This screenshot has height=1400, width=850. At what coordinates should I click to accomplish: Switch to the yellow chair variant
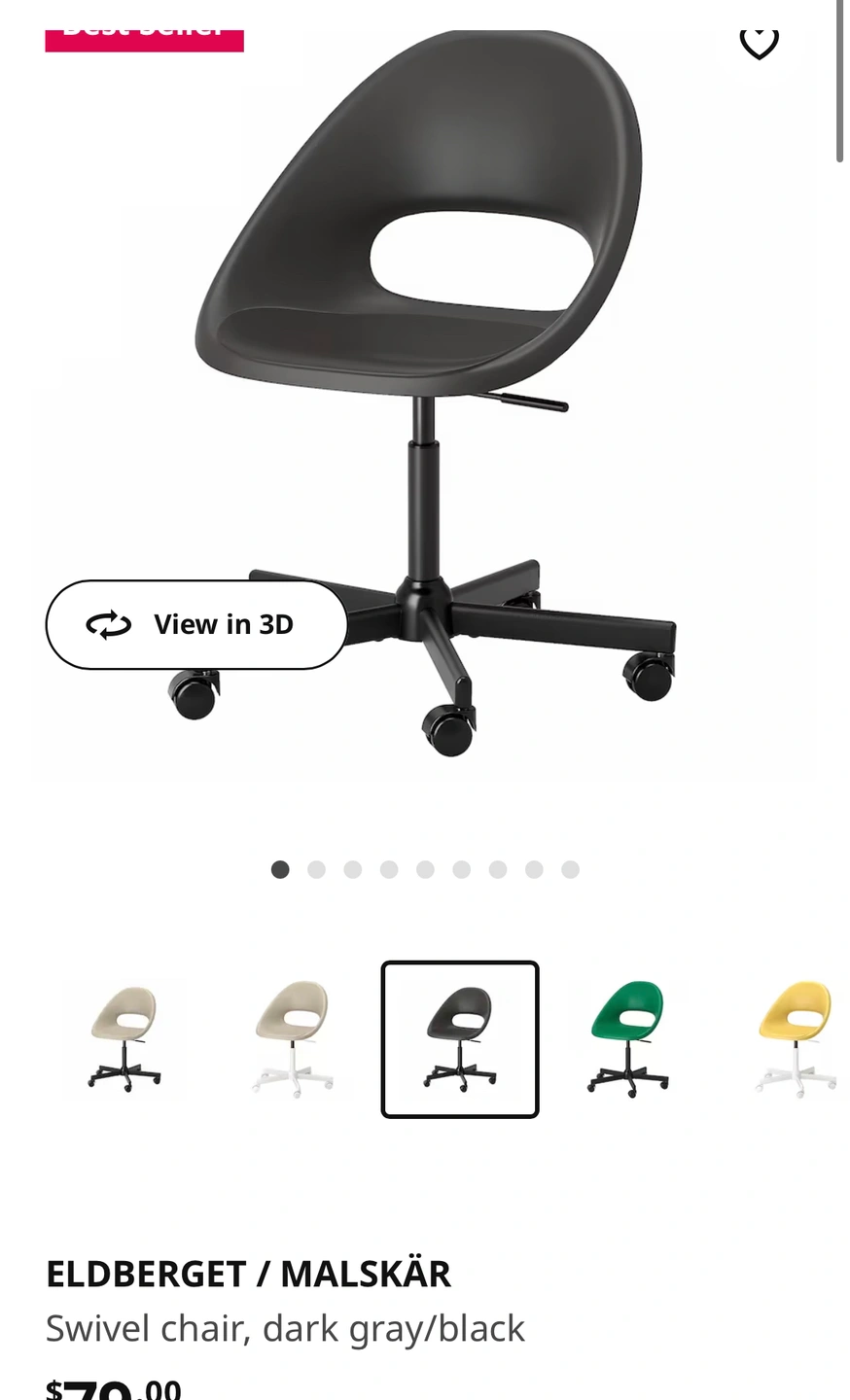(x=796, y=1038)
